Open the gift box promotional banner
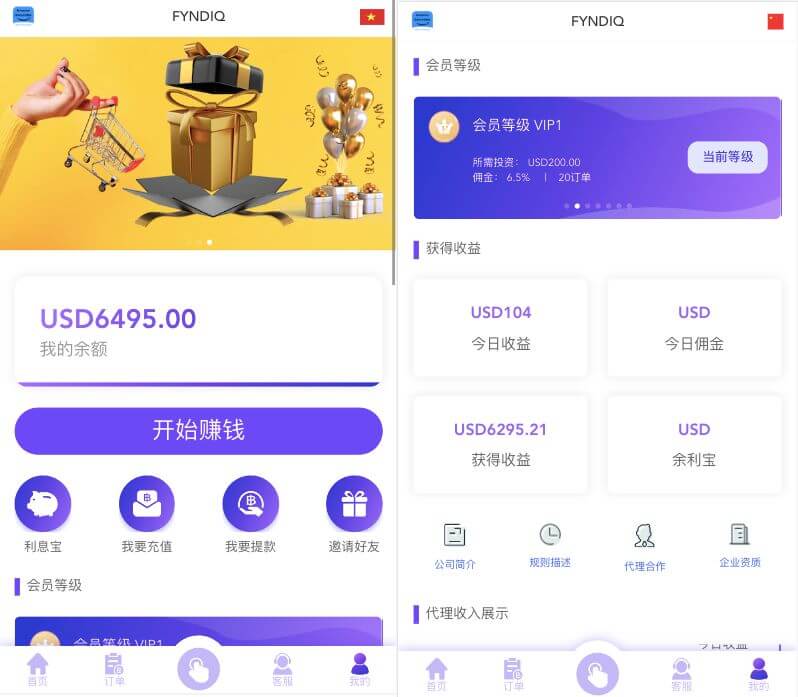Viewport: 798px width, 697px height. 197,143
